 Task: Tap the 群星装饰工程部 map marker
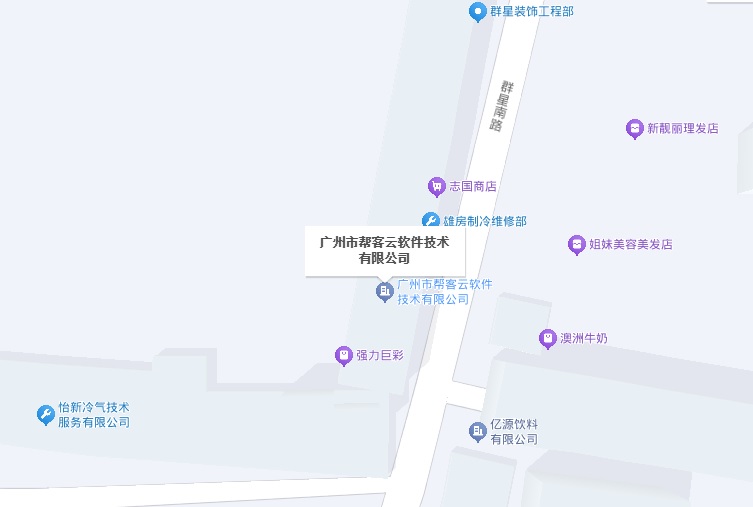478,12
